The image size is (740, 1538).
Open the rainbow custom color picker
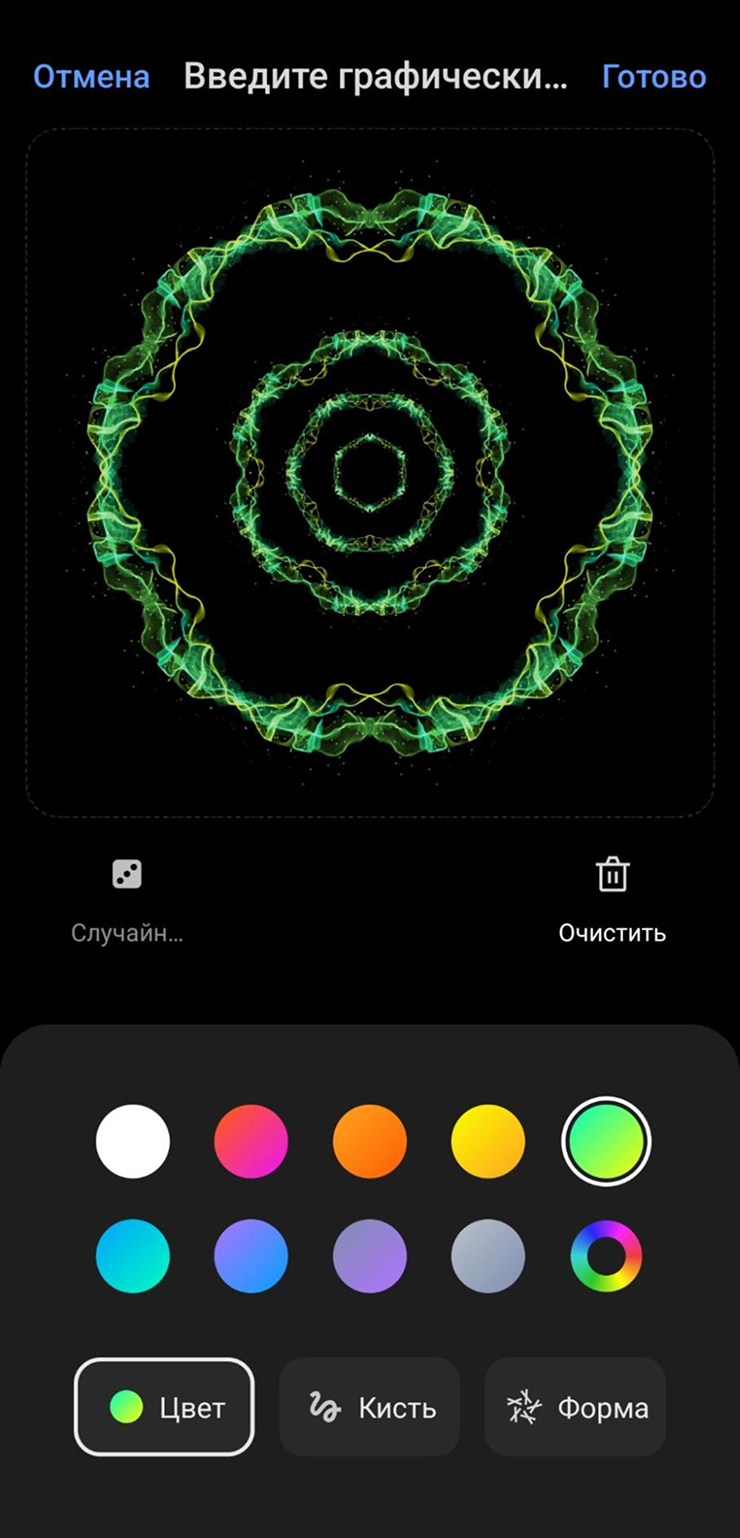pyautogui.click(x=606, y=1257)
